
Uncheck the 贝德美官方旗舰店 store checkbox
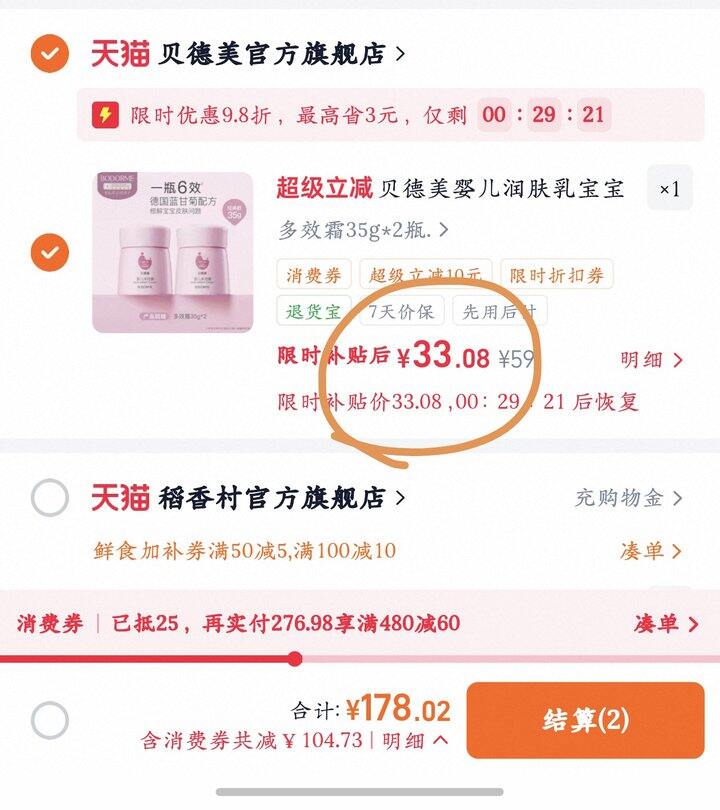[50, 53]
